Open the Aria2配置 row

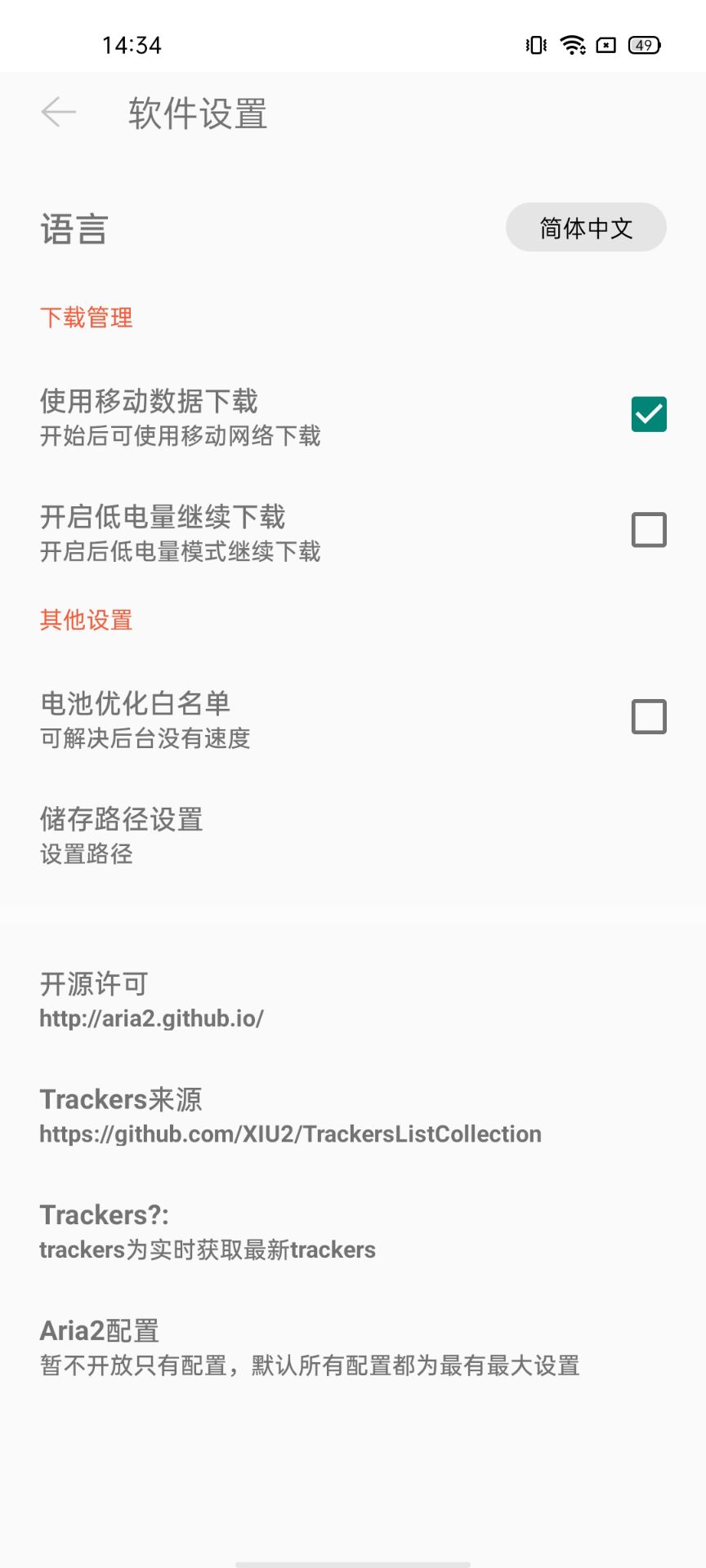click(x=309, y=1348)
